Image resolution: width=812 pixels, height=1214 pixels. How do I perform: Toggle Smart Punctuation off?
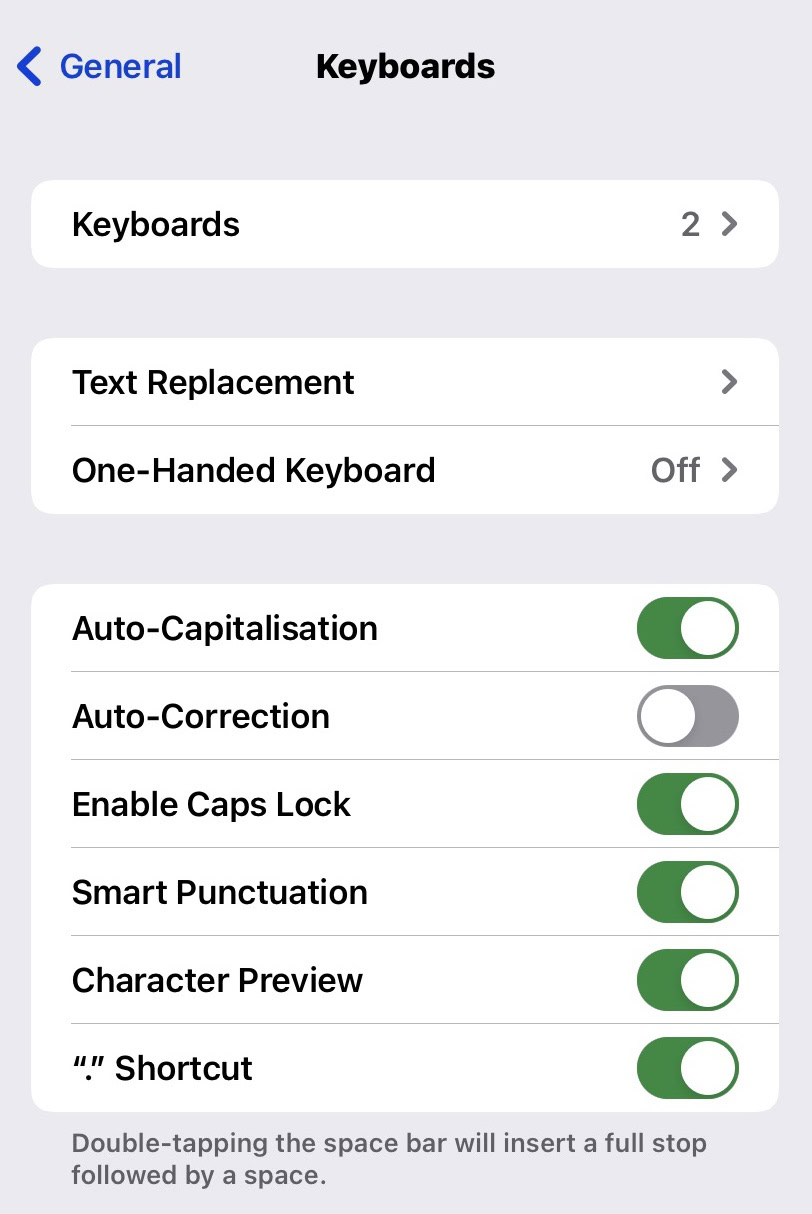[x=688, y=892]
